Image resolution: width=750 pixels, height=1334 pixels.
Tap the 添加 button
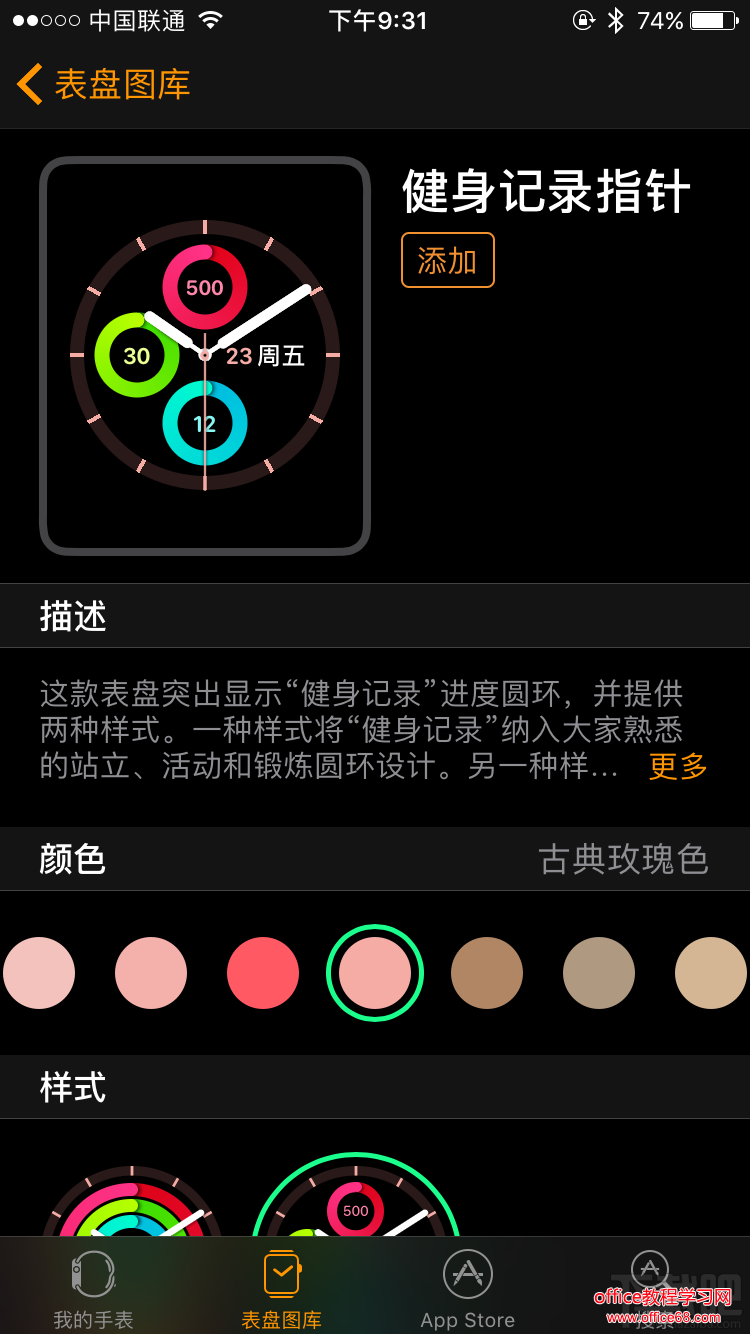tap(448, 260)
